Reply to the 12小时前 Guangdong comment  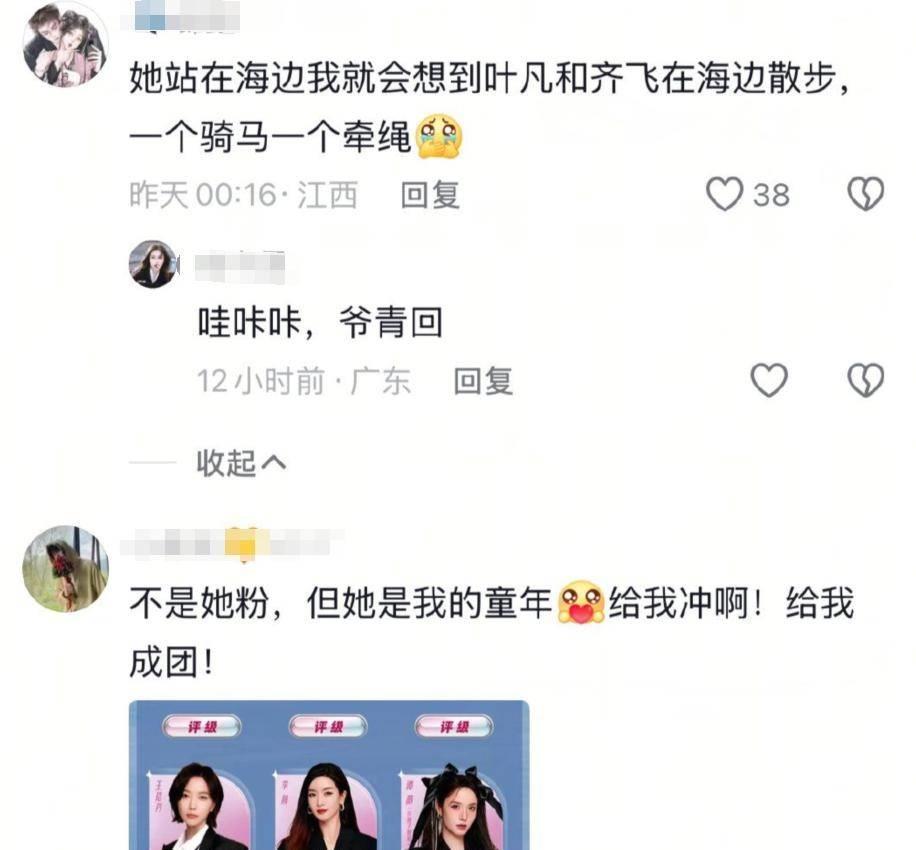click(x=483, y=381)
